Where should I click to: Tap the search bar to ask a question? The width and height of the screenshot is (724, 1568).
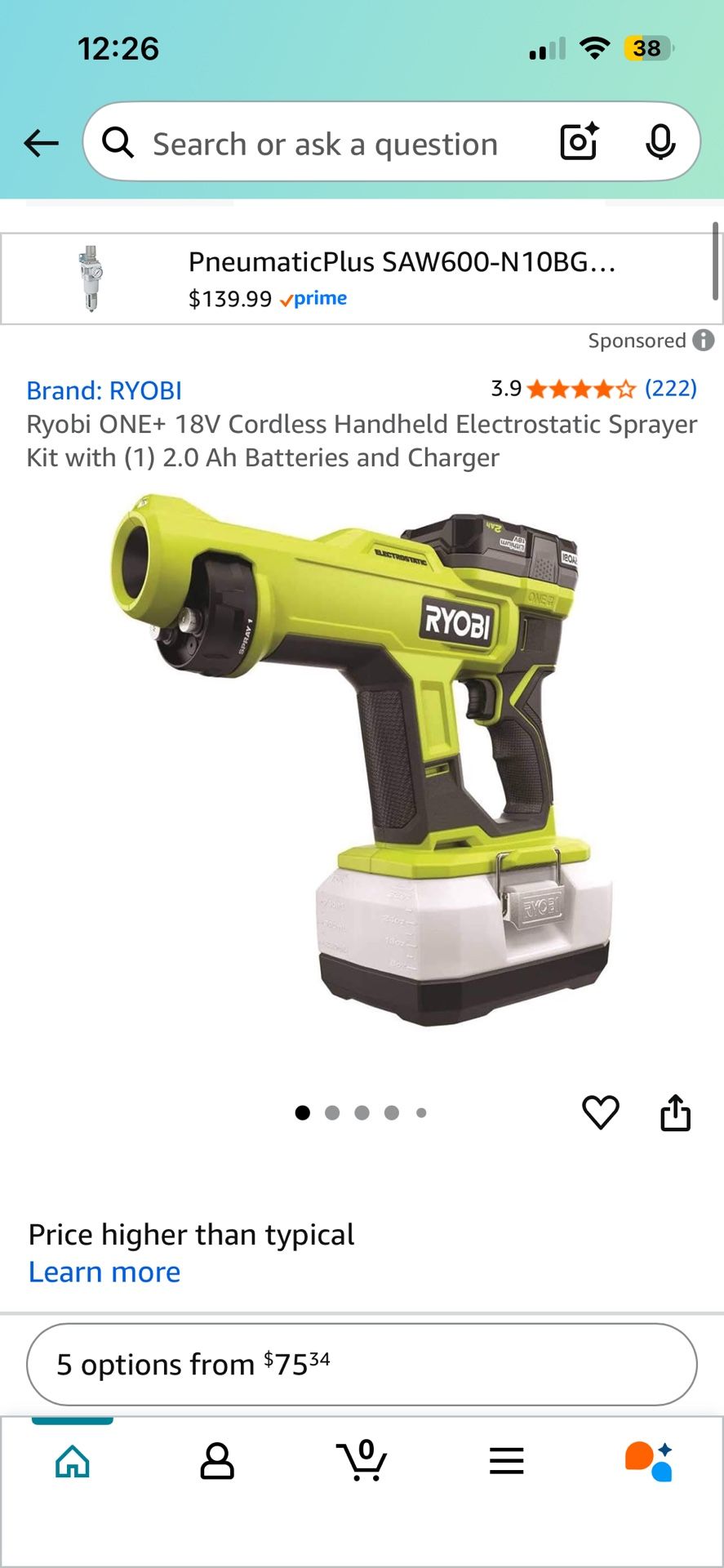click(326, 143)
